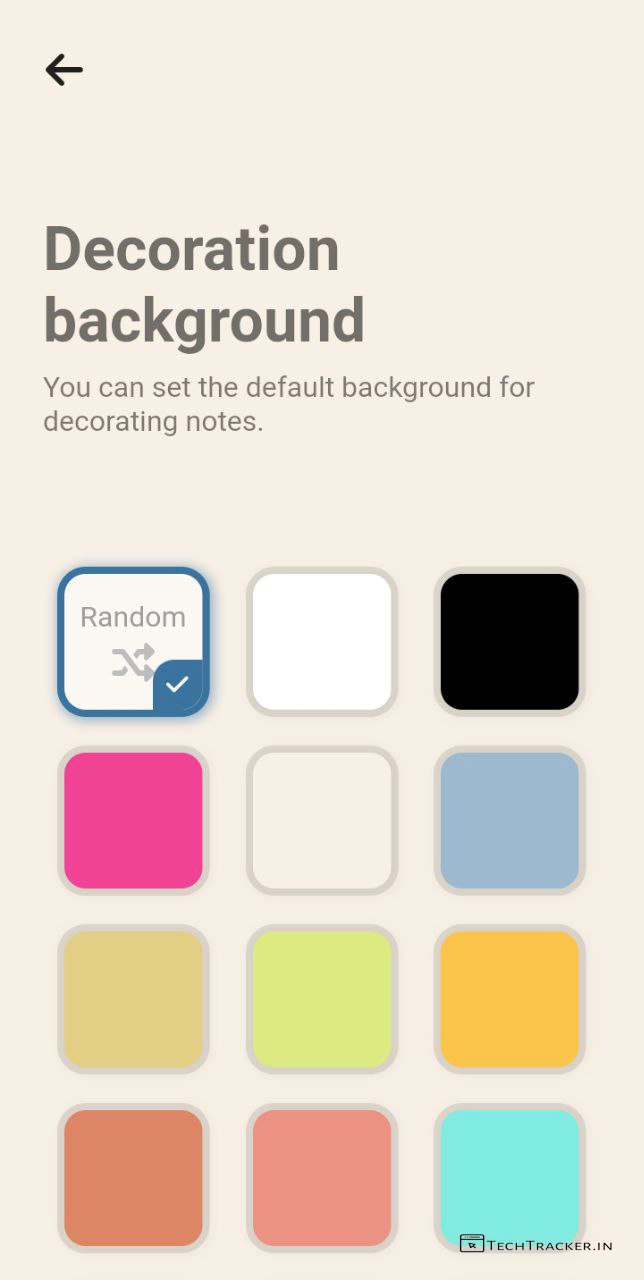
Task: Select the Random background option
Action: point(133,641)
